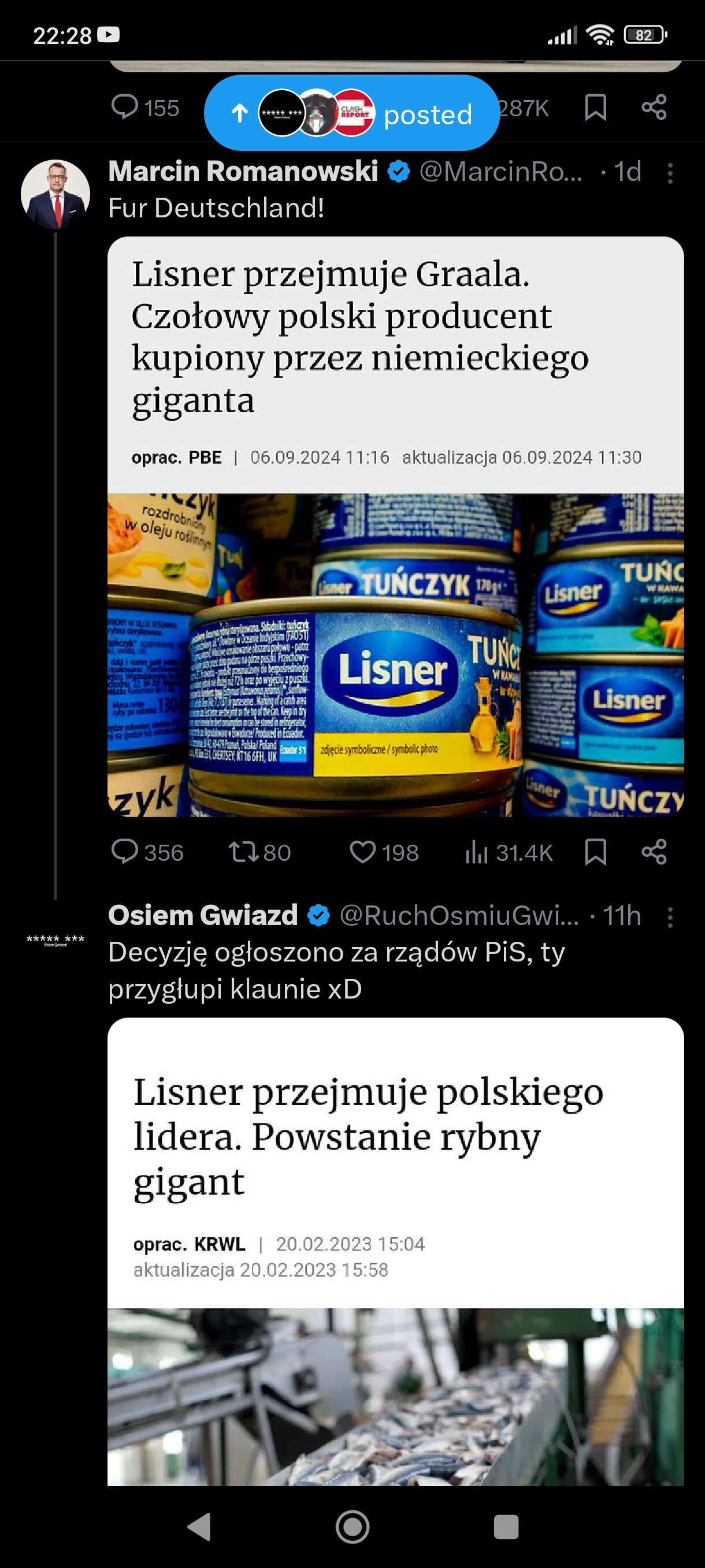This screenshot has height=1568, width=705.
Task: Like Marcin Romanowski's tweet
Action: click(x=362, y=852)
